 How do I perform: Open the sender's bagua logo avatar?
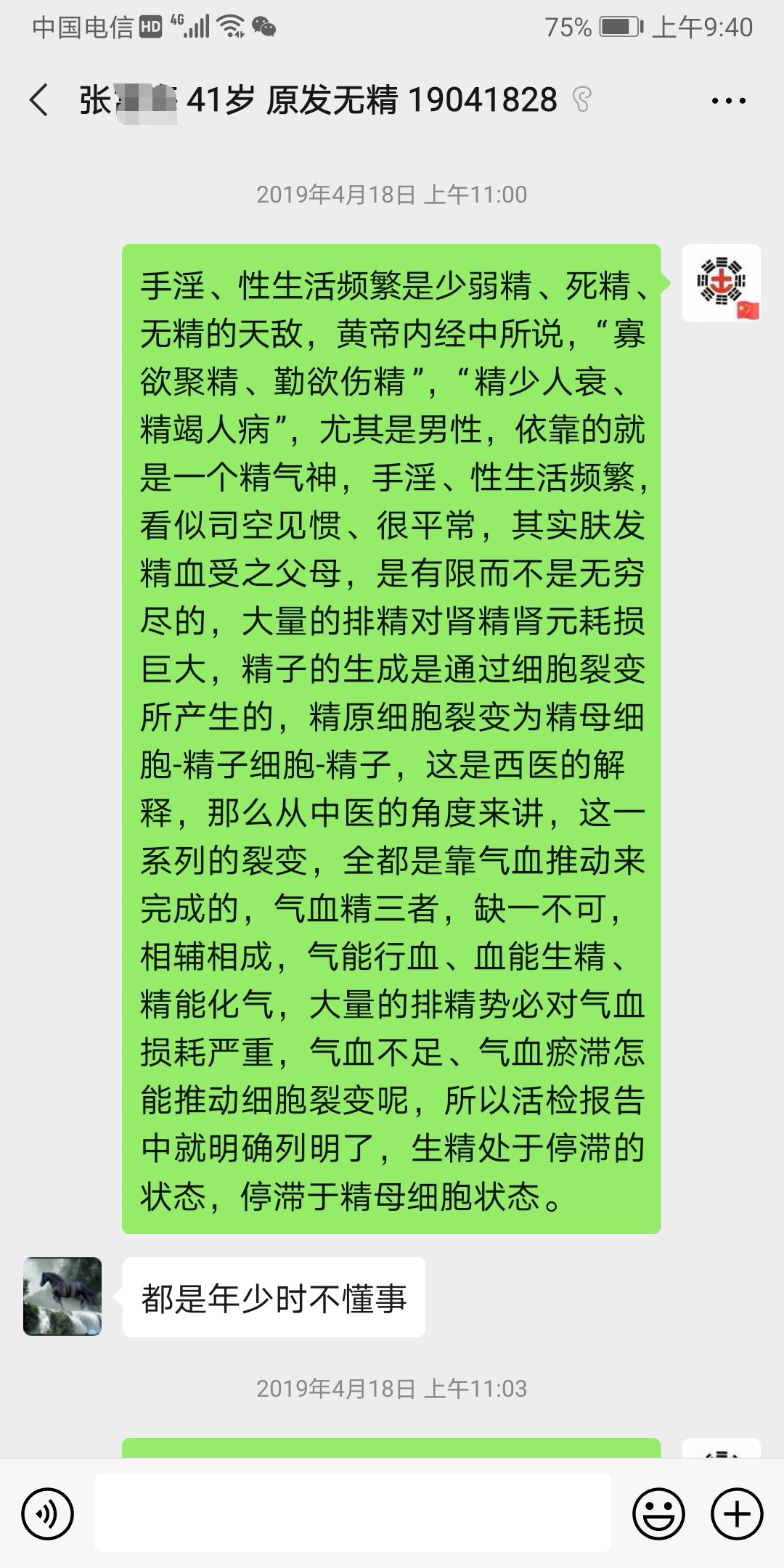(x=722, y=283)
